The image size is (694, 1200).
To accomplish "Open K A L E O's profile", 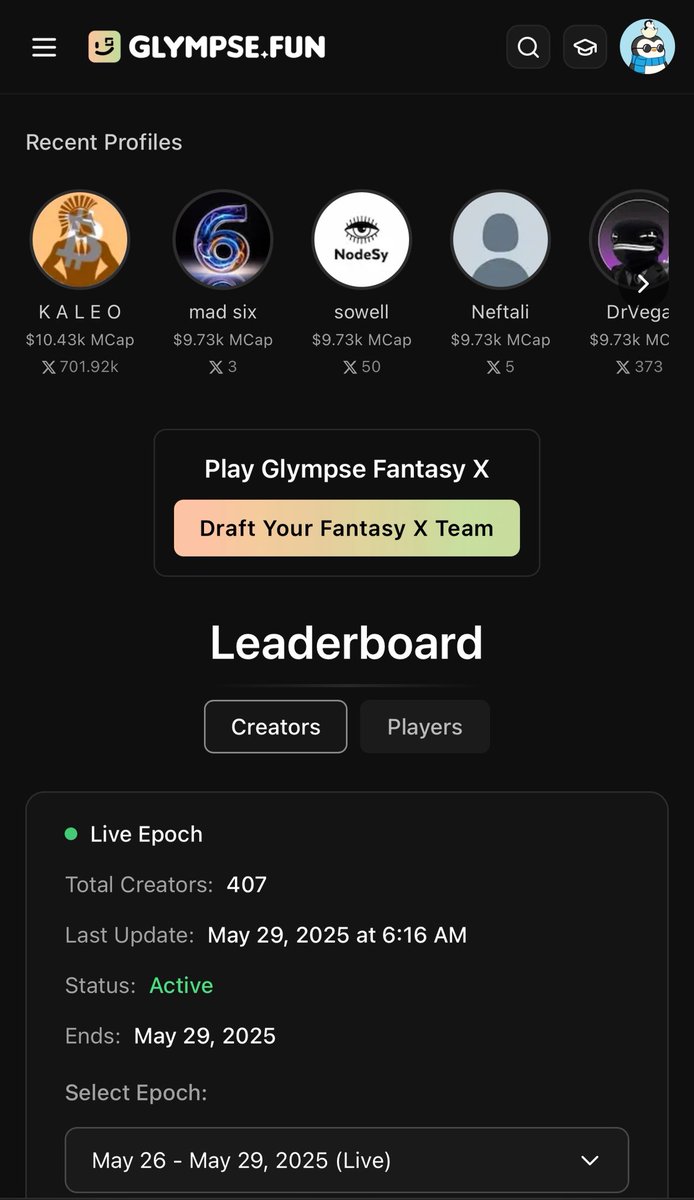I will coord(80,240).
